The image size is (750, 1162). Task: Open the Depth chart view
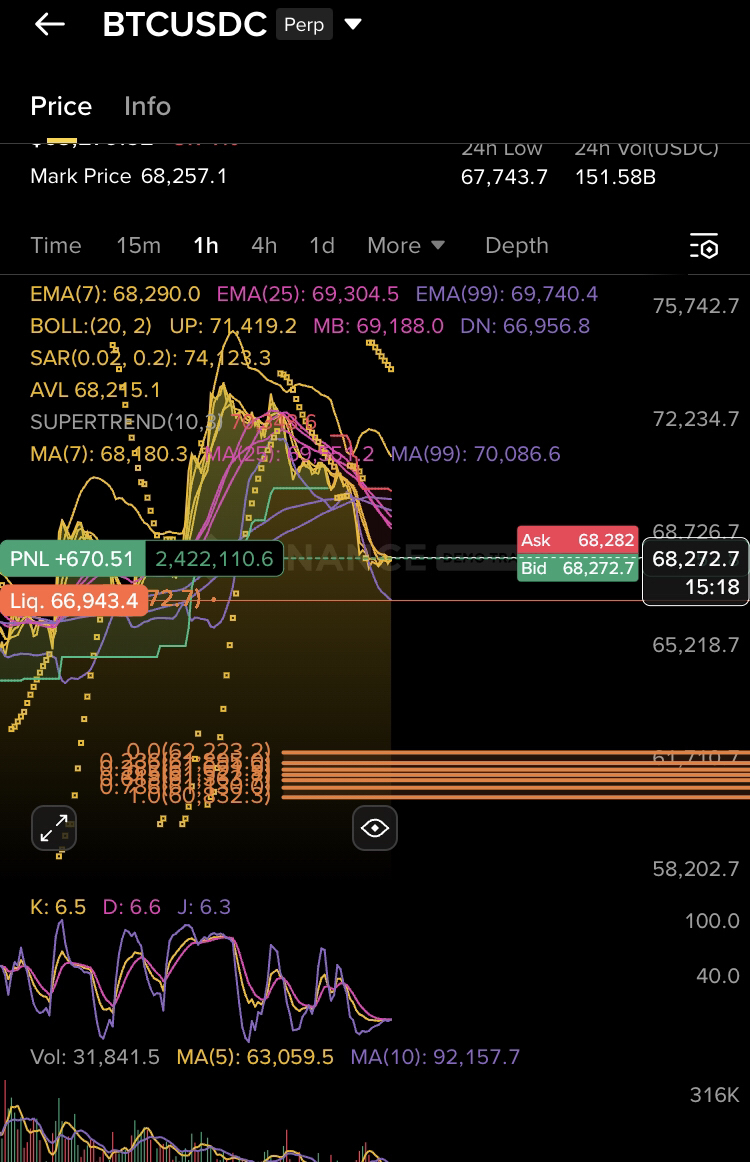(x=516, y=245)
